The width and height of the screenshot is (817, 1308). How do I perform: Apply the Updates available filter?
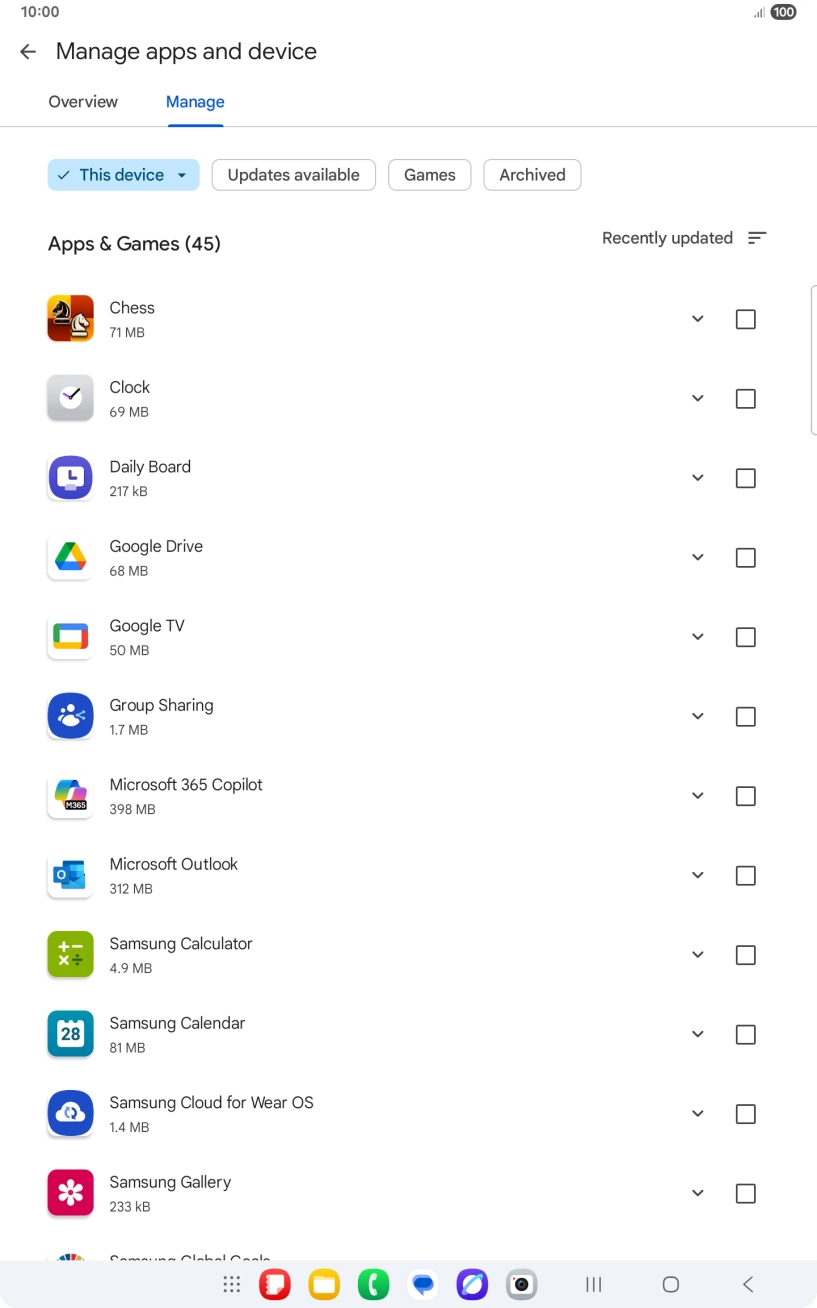tap(293, 174)
